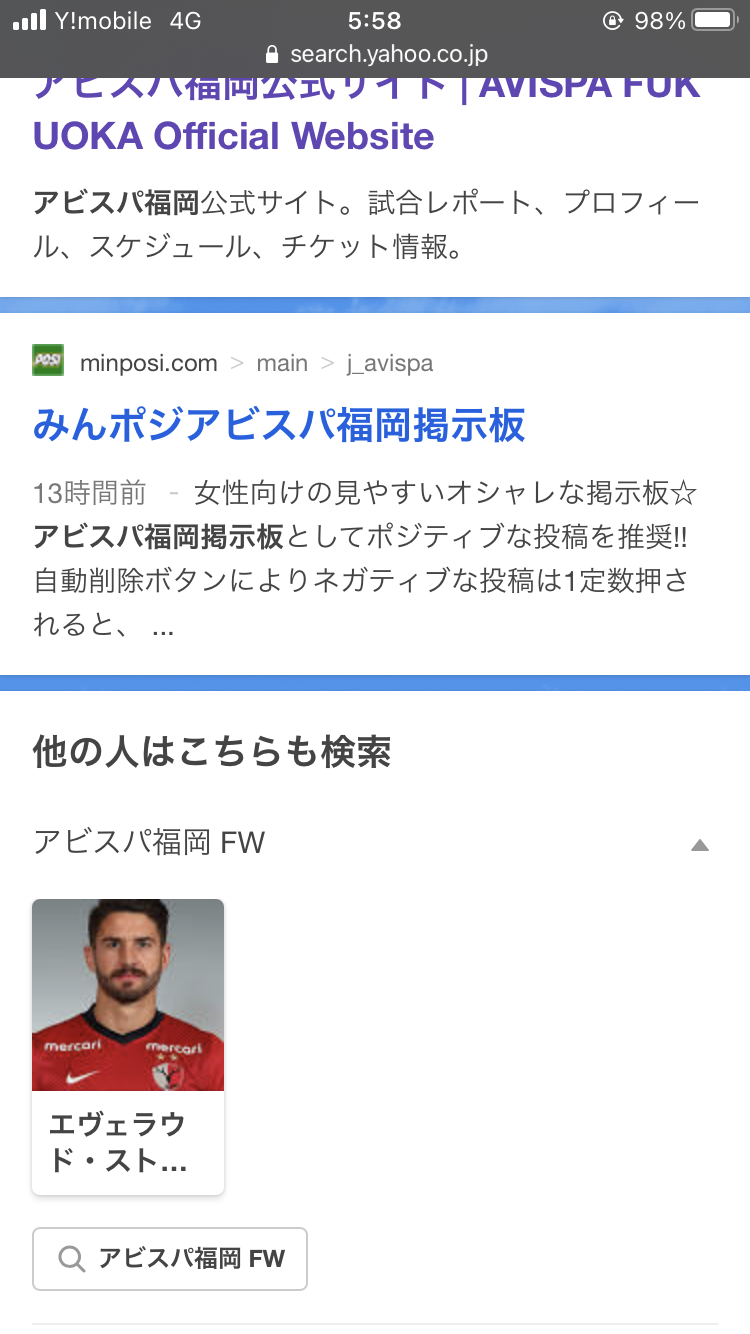Collapse the アビスパ福岡 FW section arrow
The width and height of the screenshot is (750, 1334).
click(699, 845)
